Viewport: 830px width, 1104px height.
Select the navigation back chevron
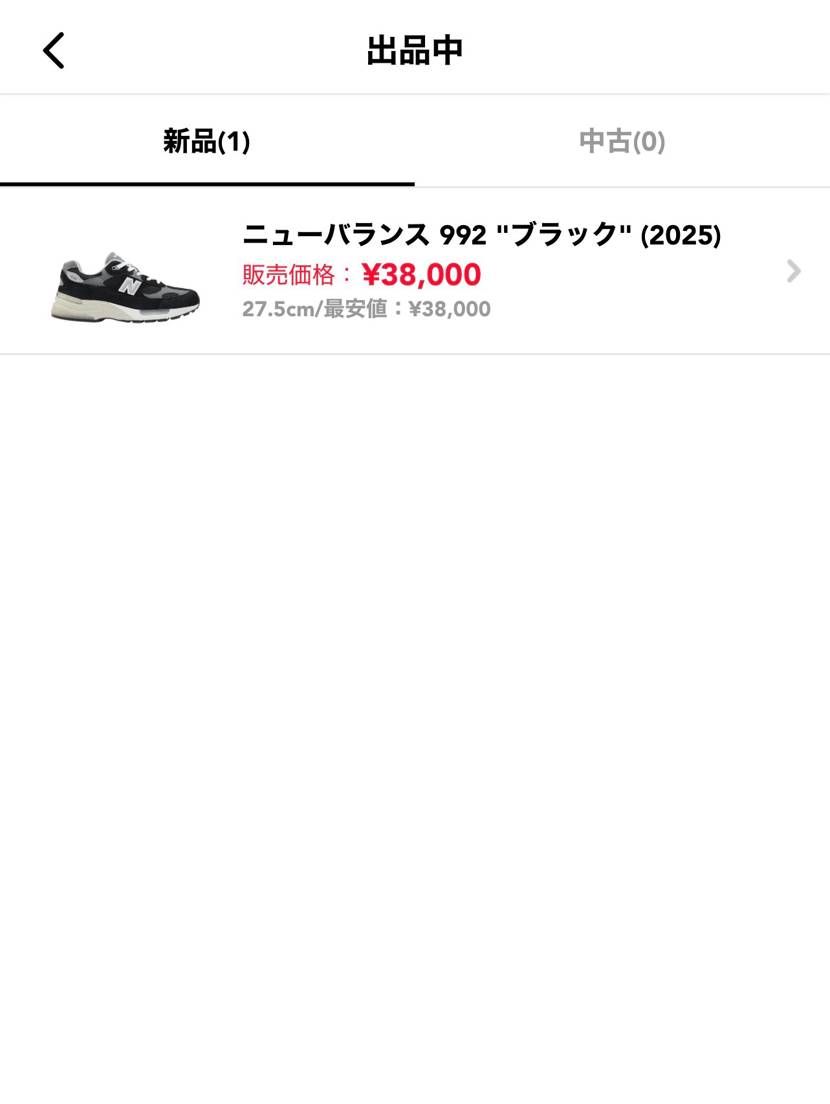(54, 49)
